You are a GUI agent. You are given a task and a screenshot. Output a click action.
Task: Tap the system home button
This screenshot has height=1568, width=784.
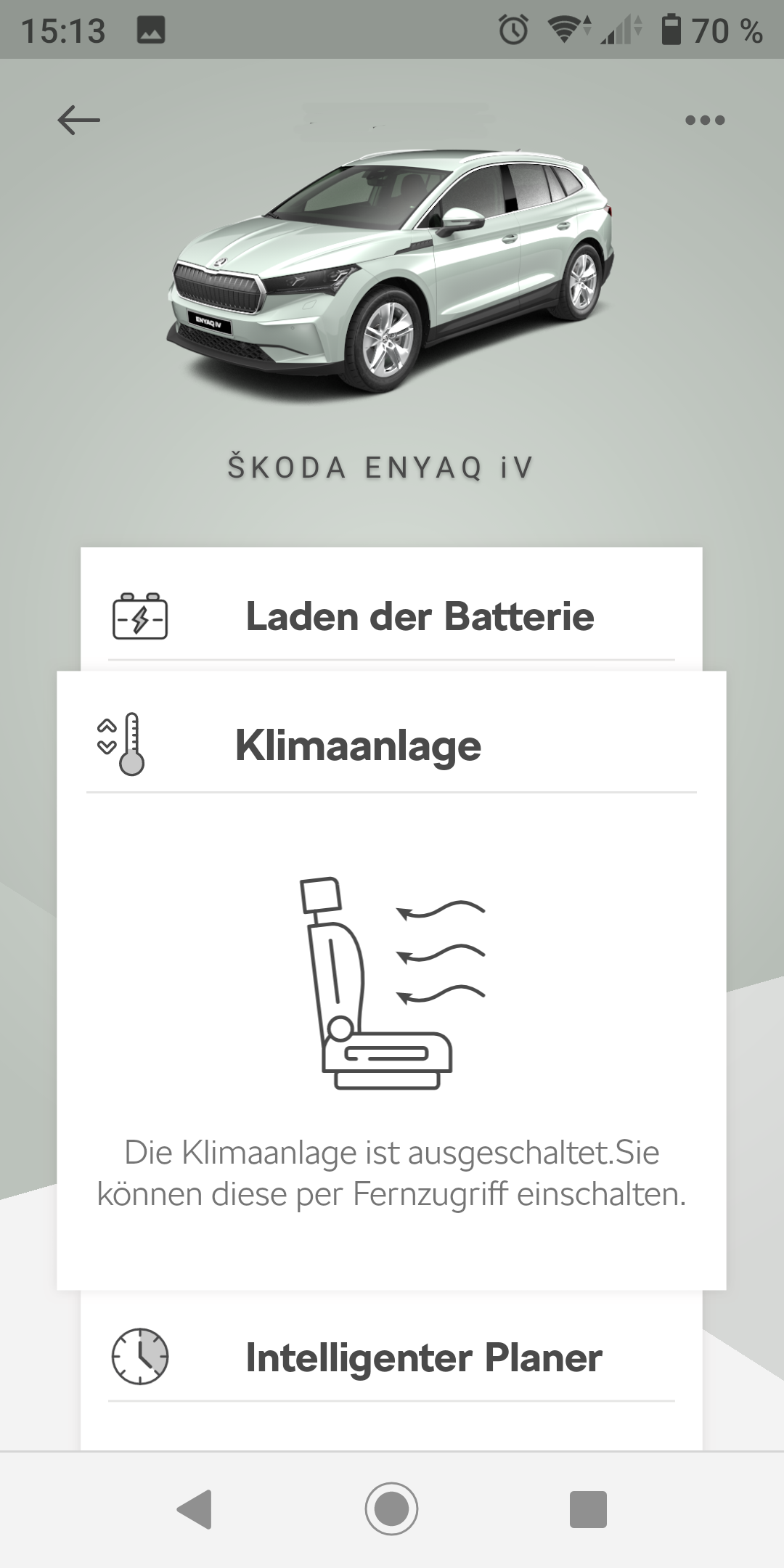(x=392, y=1509)
